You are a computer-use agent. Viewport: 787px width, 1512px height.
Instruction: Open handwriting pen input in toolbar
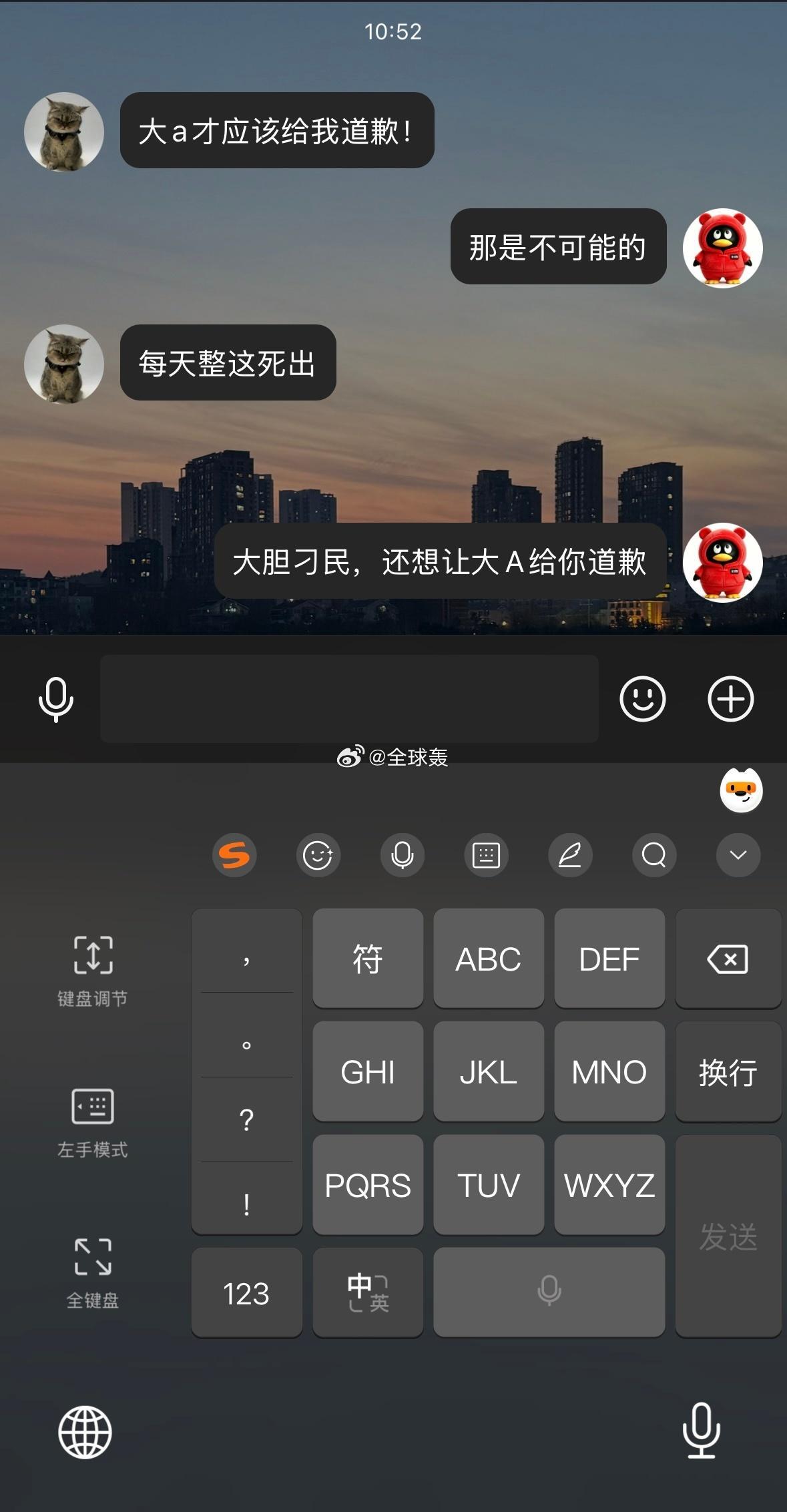[x=570, y=855]
